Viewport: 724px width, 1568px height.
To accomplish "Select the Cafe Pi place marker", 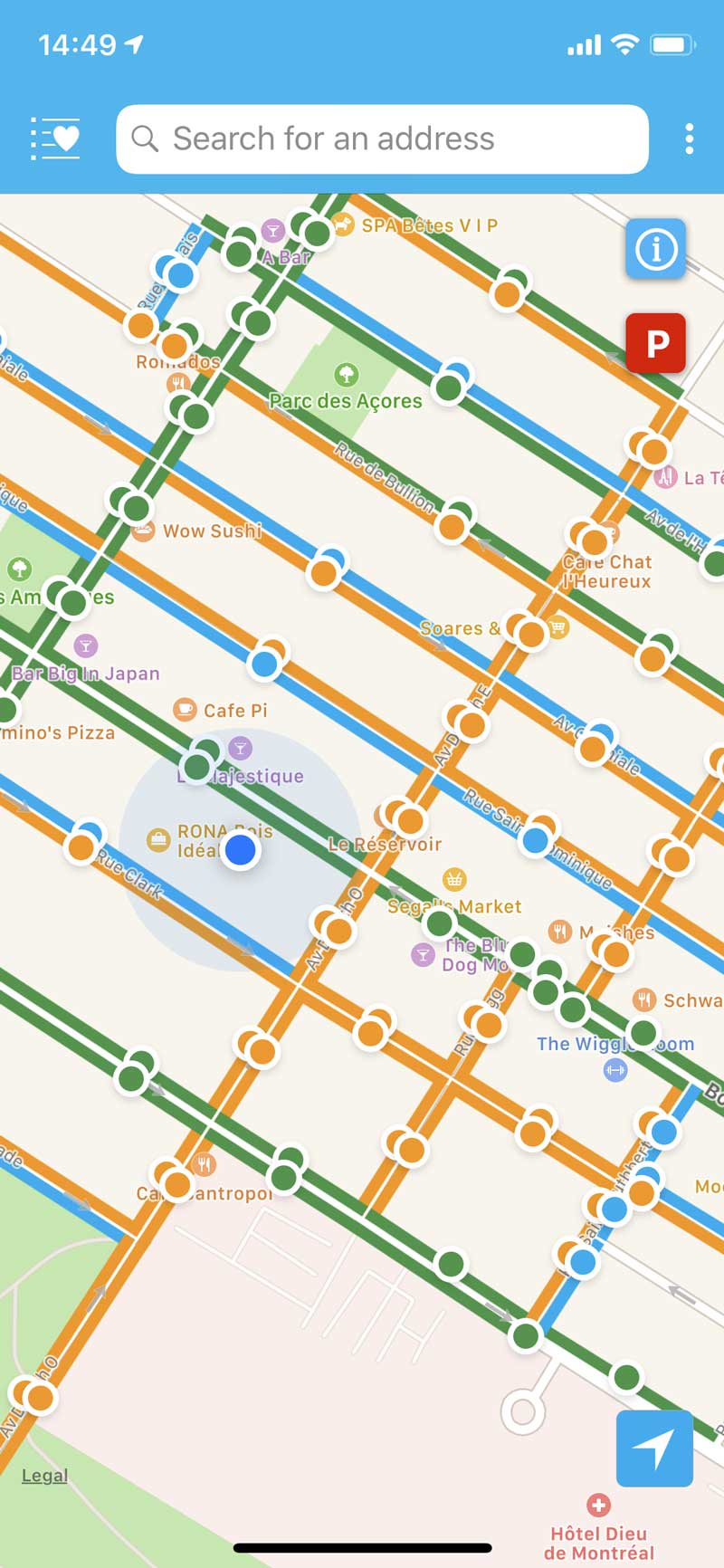I will (185, 709).
